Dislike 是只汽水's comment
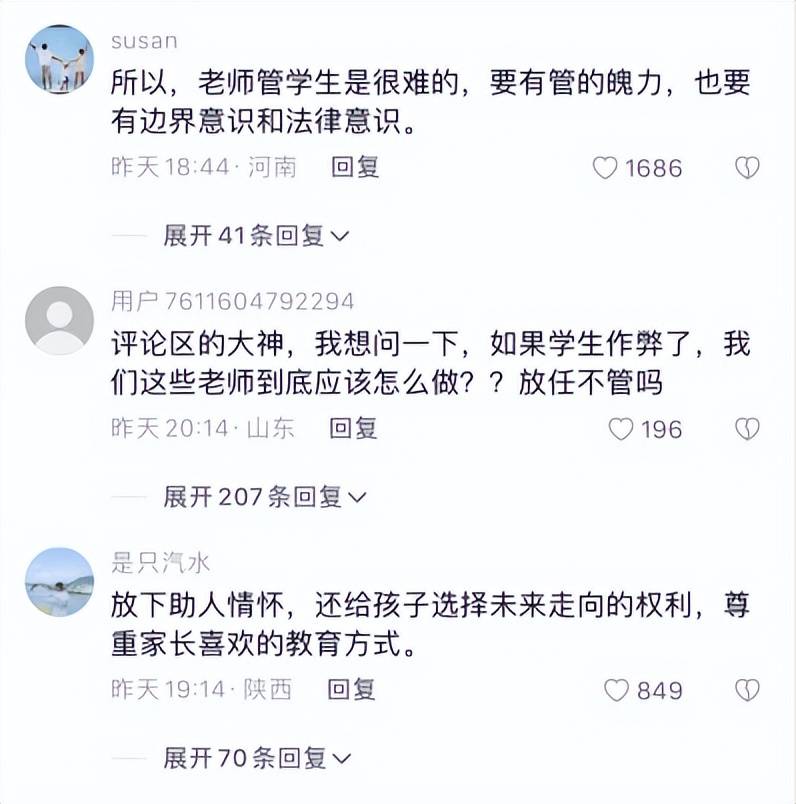This screenshot has width=796, height=804. (747, 690)
